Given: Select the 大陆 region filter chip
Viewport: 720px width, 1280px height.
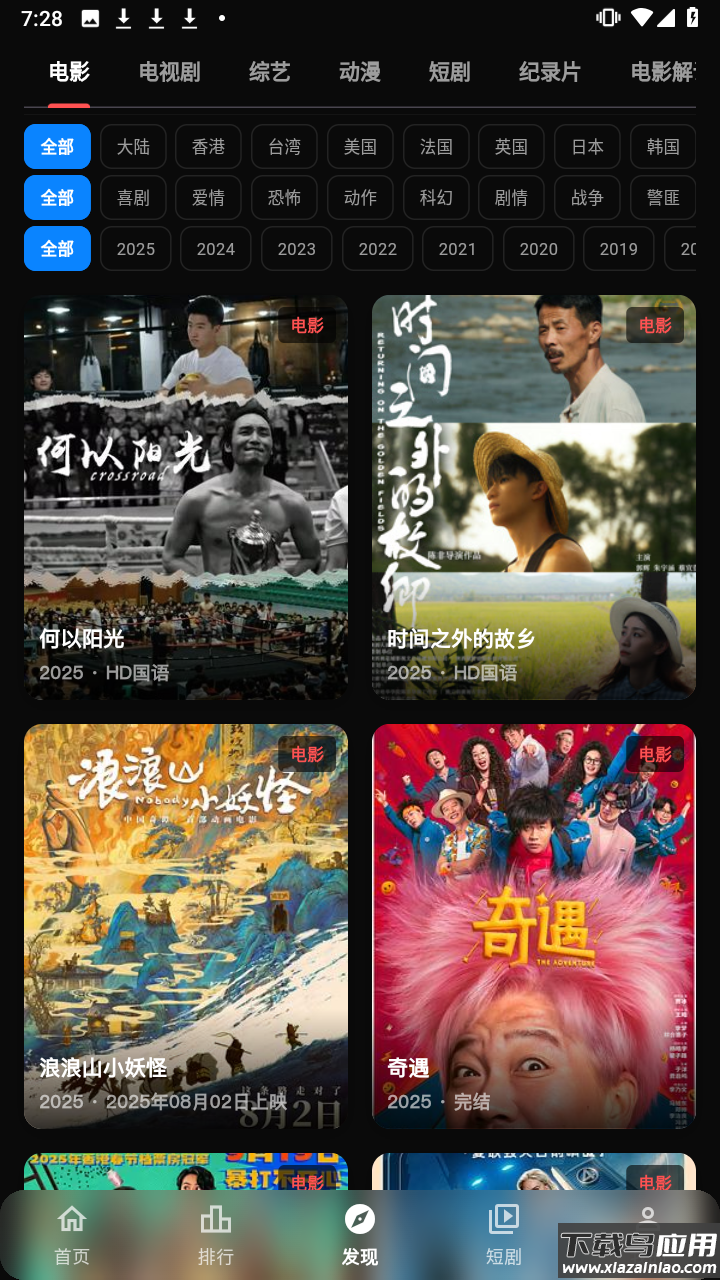Looking at the screenshot, I should point(133,146).
